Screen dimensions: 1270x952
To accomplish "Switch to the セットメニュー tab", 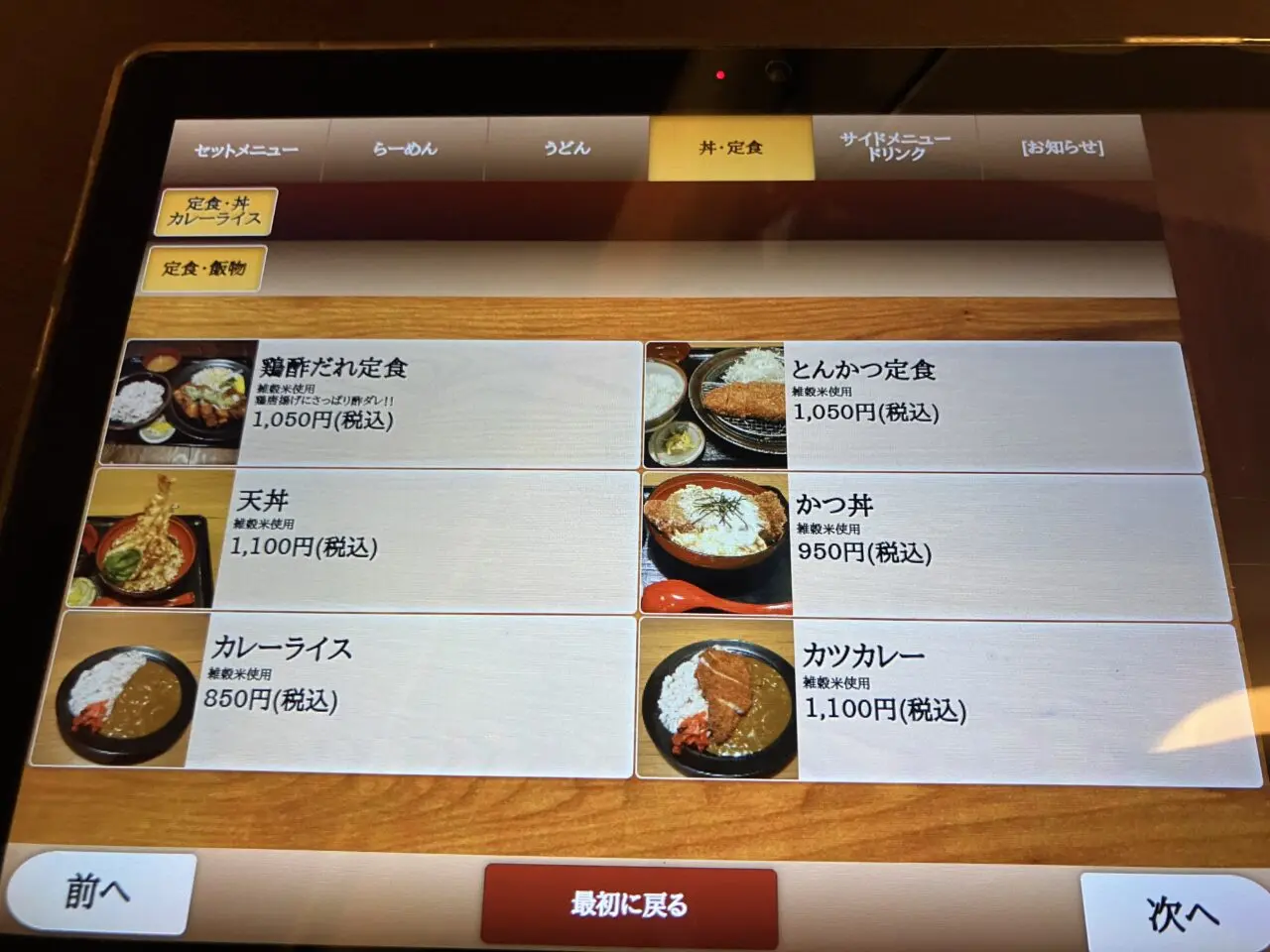I will [245, 150].
